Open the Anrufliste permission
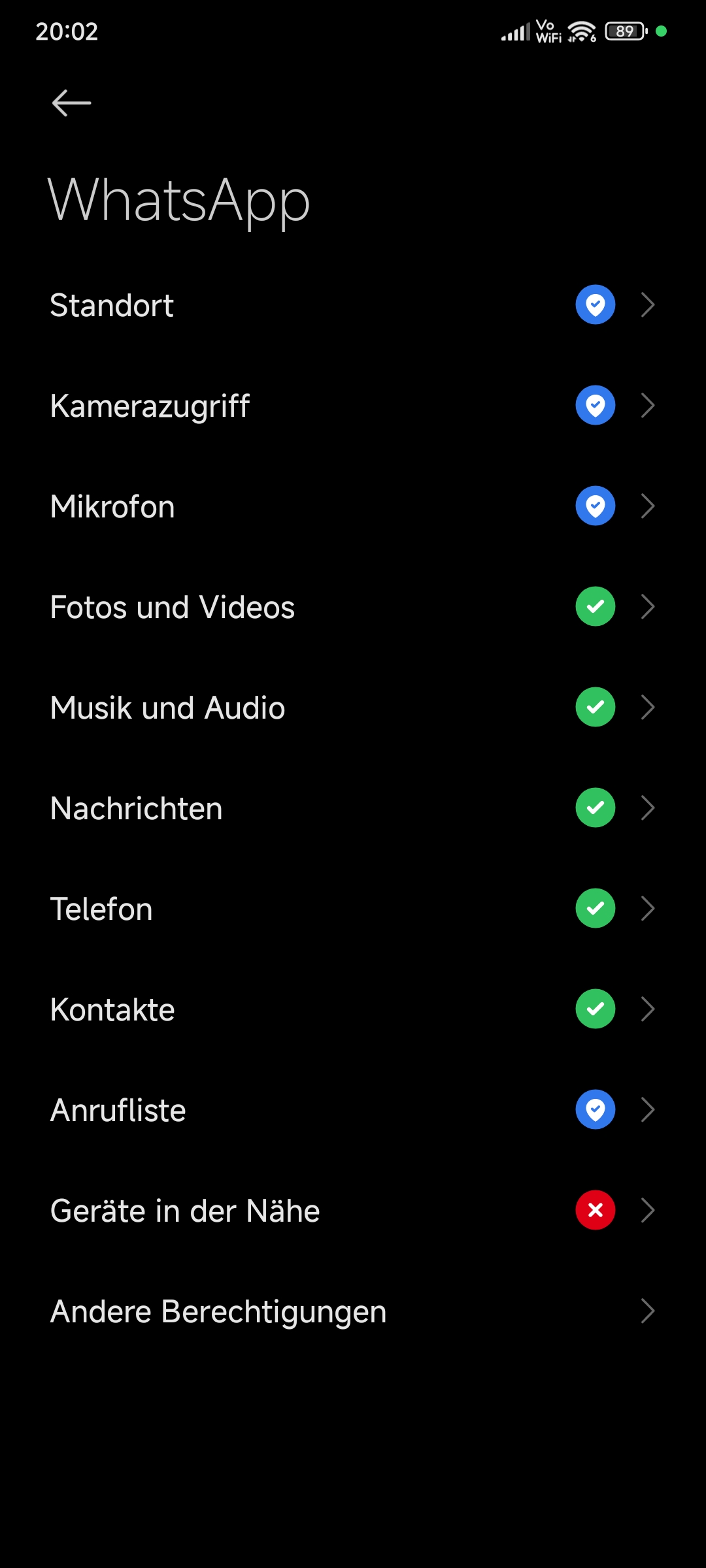This screenshot has width=706, height=1568. tap(353, 1110)
